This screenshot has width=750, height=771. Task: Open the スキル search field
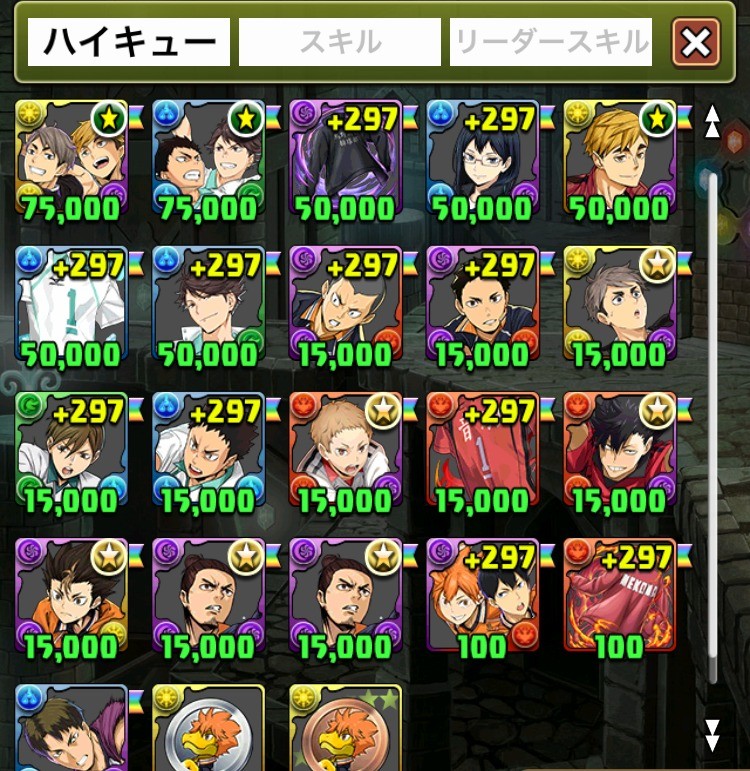click(x=340, y=42)
